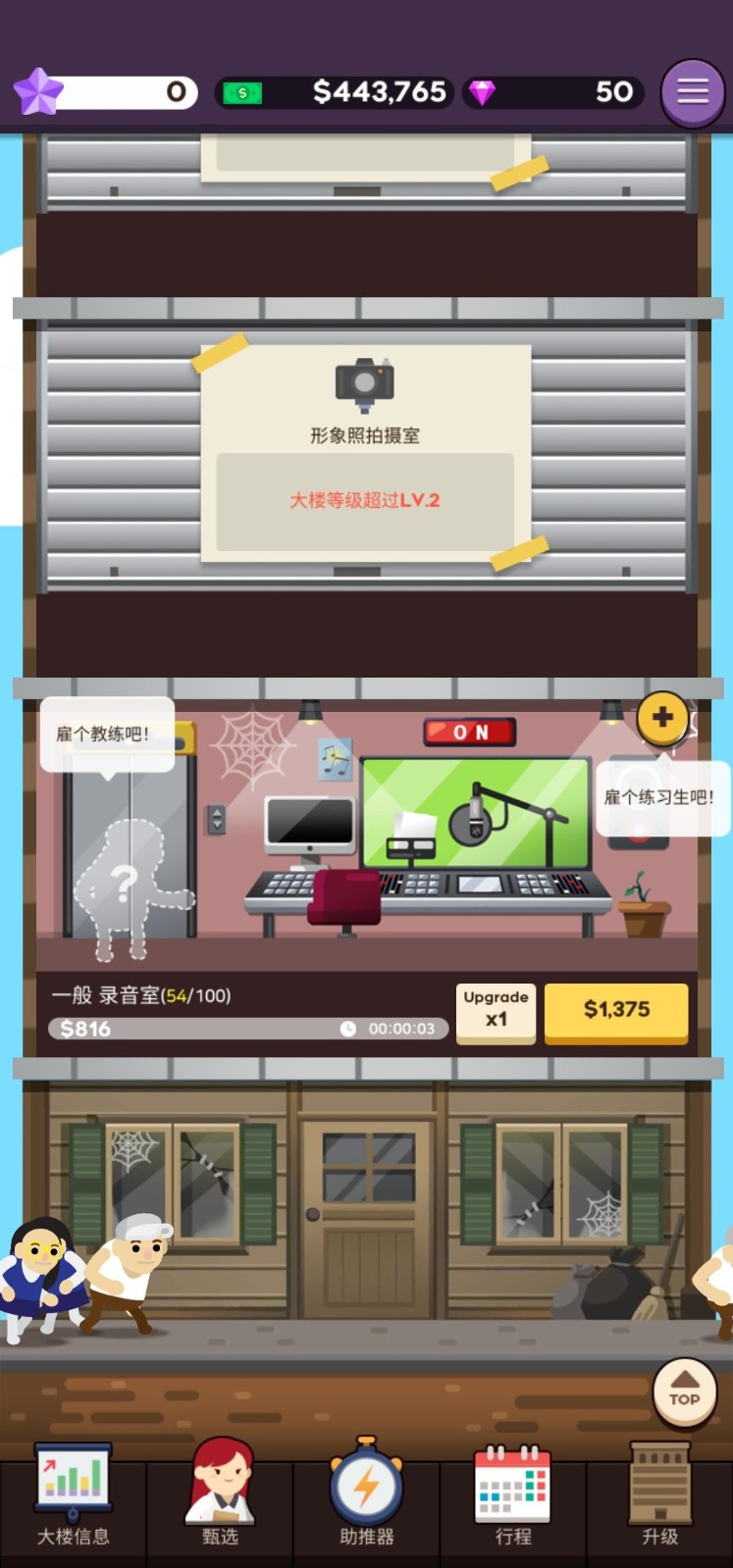
Task: Tap the Upgrade x1 multiplier button
Action: (x=497, y=1011)
